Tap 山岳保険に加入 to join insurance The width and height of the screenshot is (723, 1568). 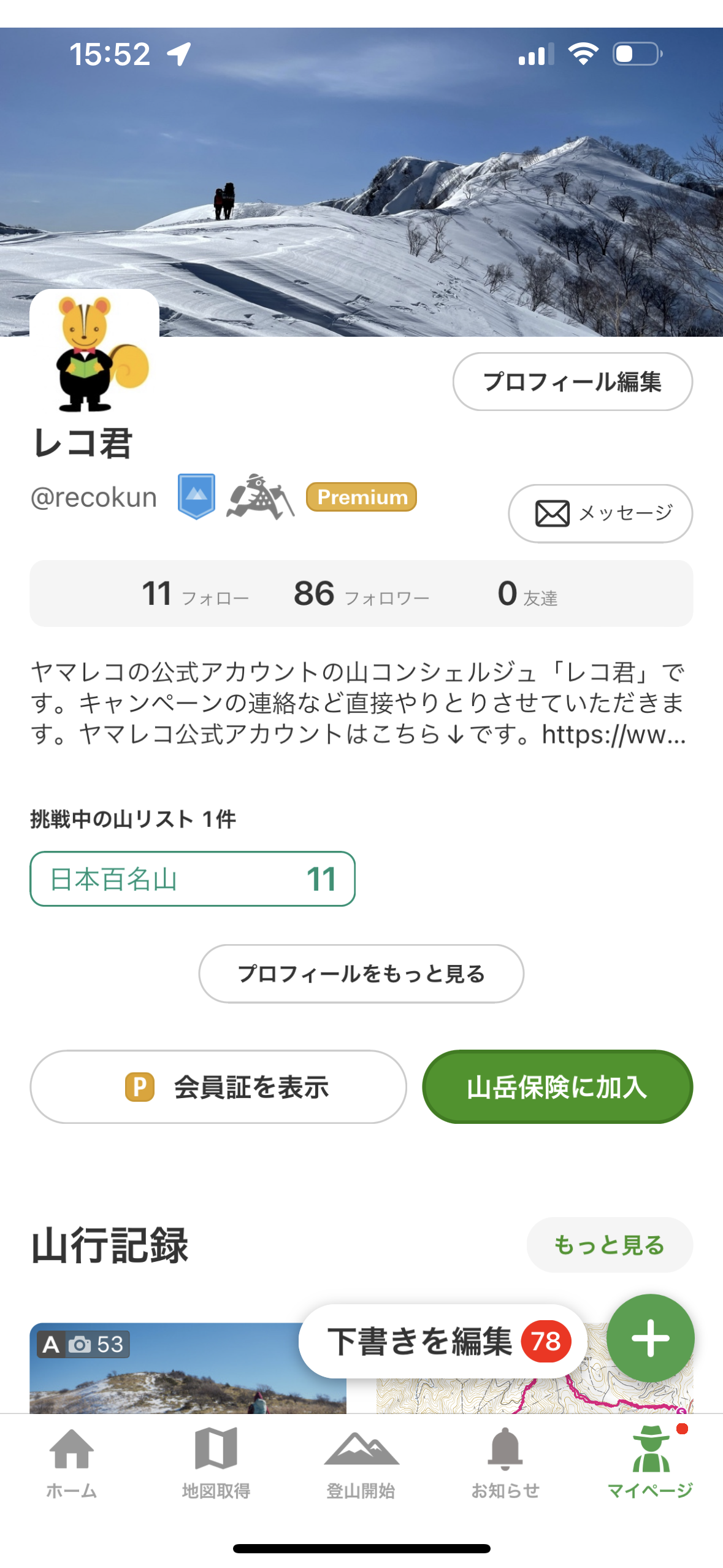click(x=557, y=1086)
